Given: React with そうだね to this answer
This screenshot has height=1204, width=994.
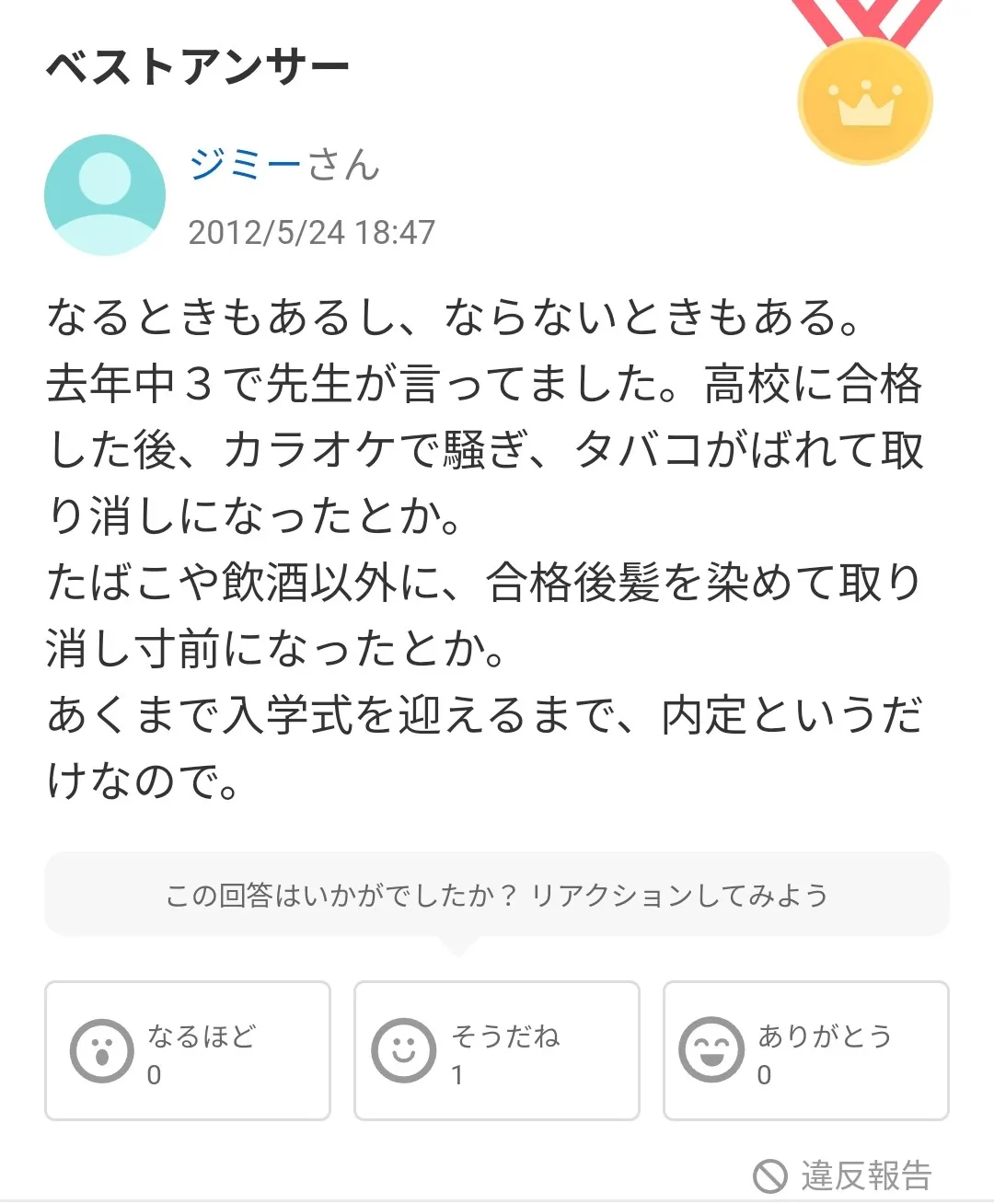Looking at the screenshot, I should tap(496, 1050).
